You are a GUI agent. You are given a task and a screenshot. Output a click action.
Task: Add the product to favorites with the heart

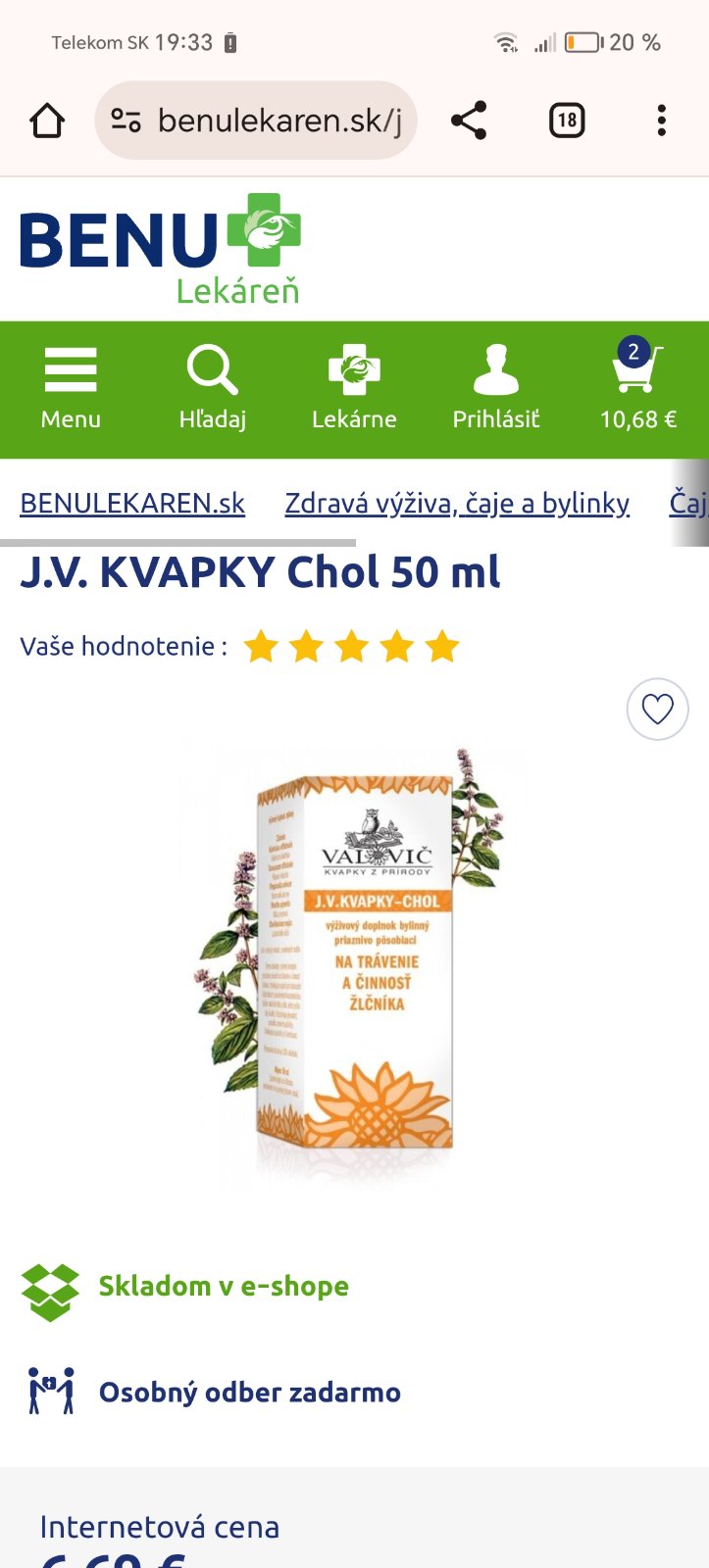pos(657,709)
